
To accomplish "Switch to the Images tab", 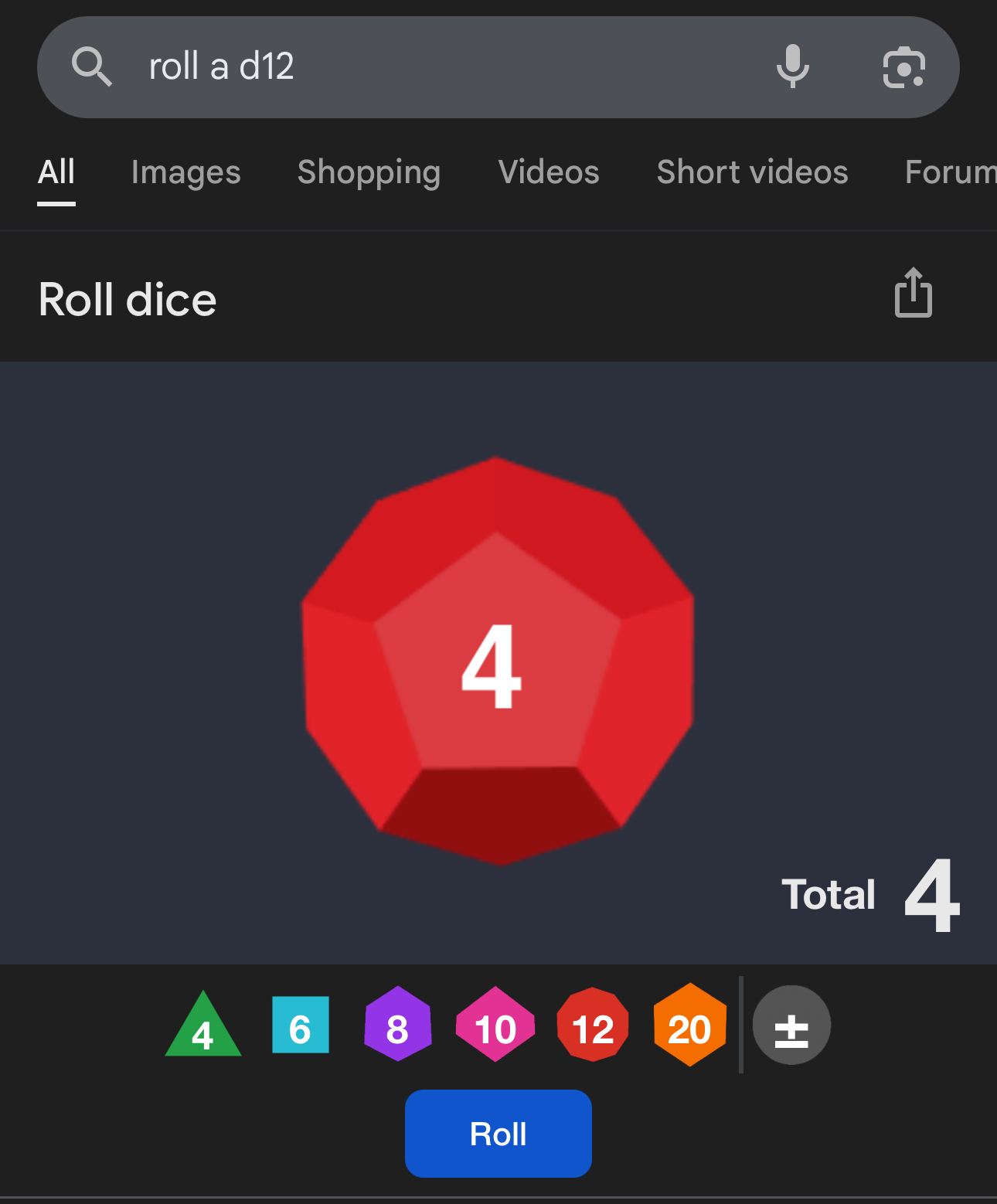I will (185, 172).
